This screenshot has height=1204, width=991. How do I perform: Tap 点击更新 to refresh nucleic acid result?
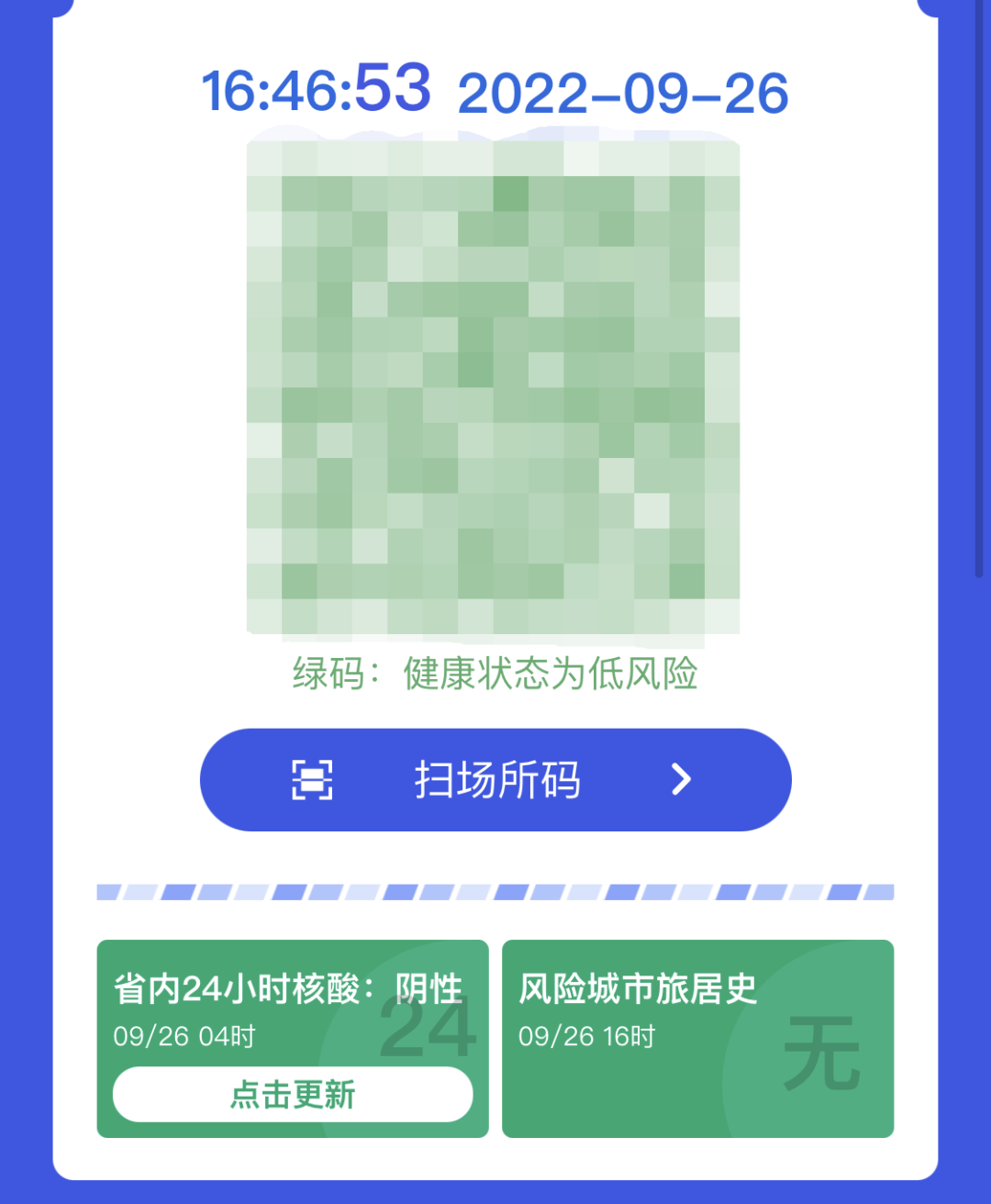[292, 1094]
